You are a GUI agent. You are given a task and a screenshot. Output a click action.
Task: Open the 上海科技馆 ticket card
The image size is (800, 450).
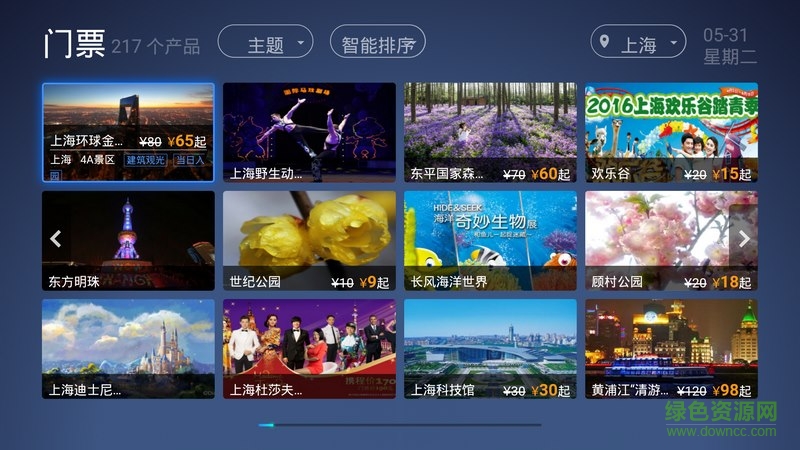click(x=490, y=348)
